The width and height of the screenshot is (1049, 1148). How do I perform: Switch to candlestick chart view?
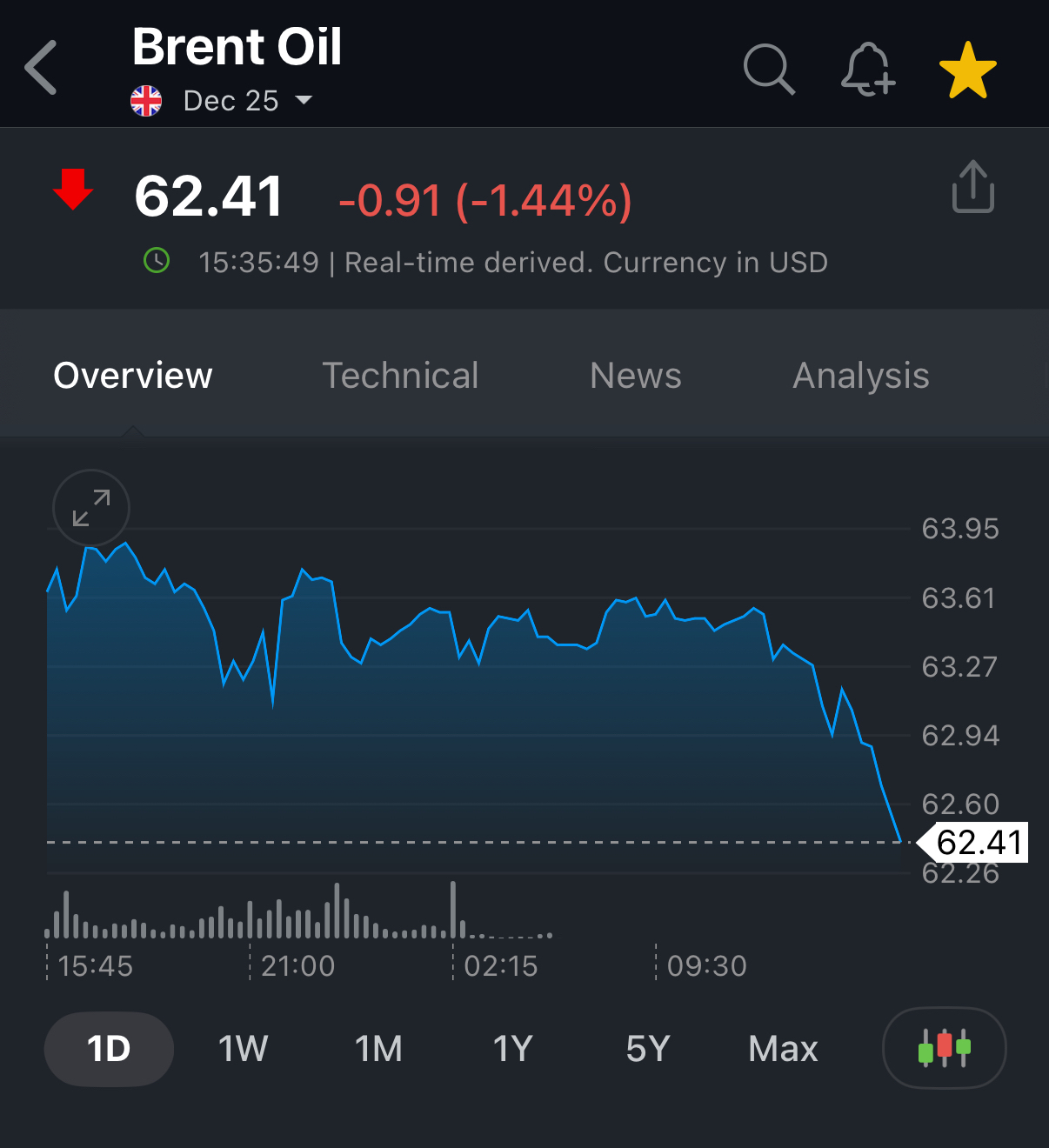coord(944,1048)
